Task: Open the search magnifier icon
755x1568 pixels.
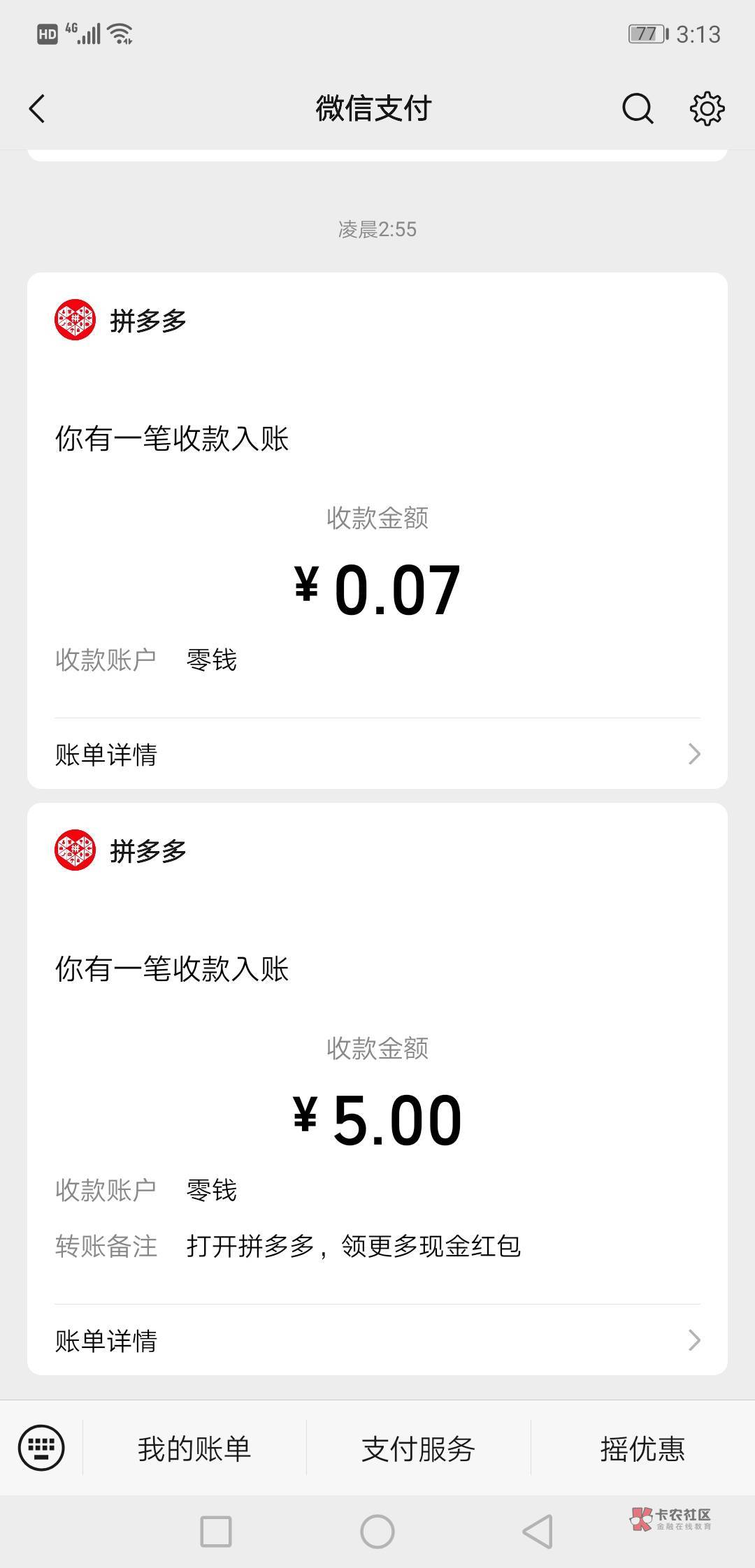Action: pos(638,109)
